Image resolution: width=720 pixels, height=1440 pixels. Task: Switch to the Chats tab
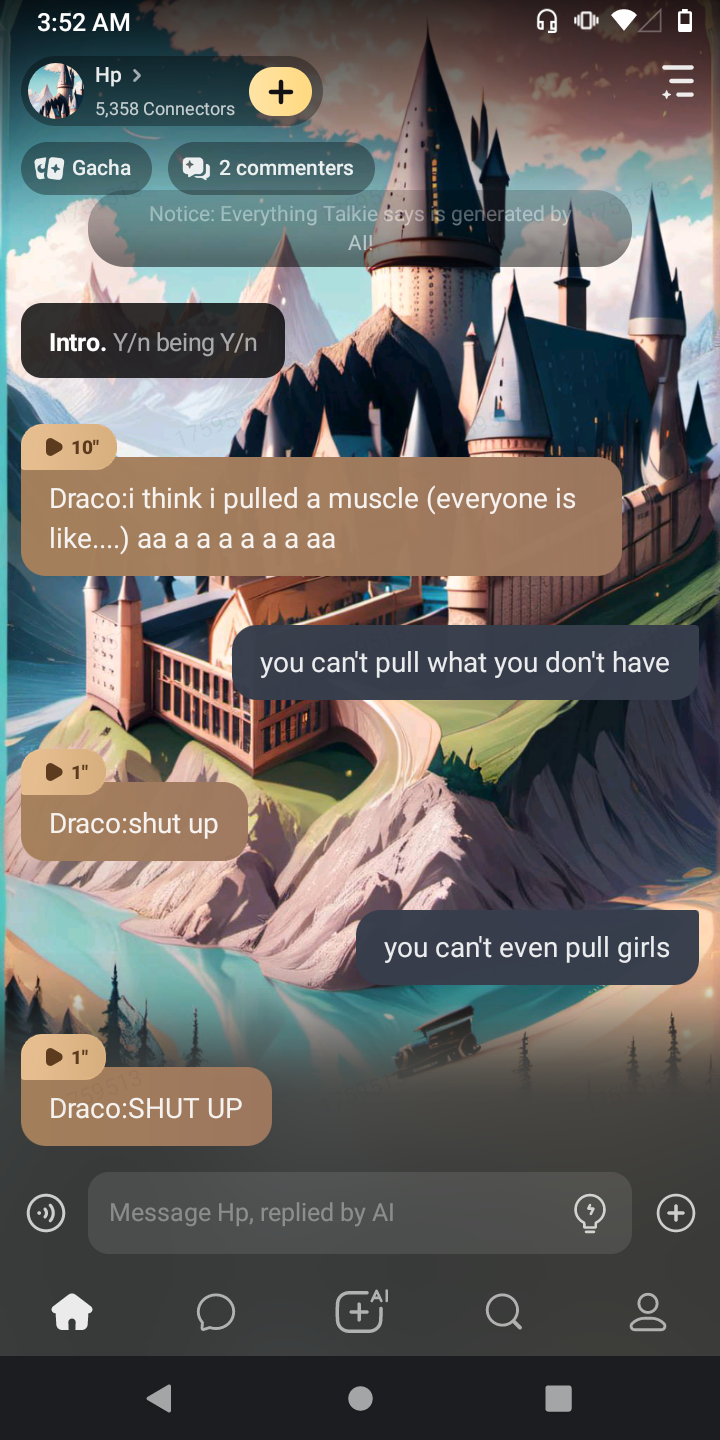coord(216,1312)
